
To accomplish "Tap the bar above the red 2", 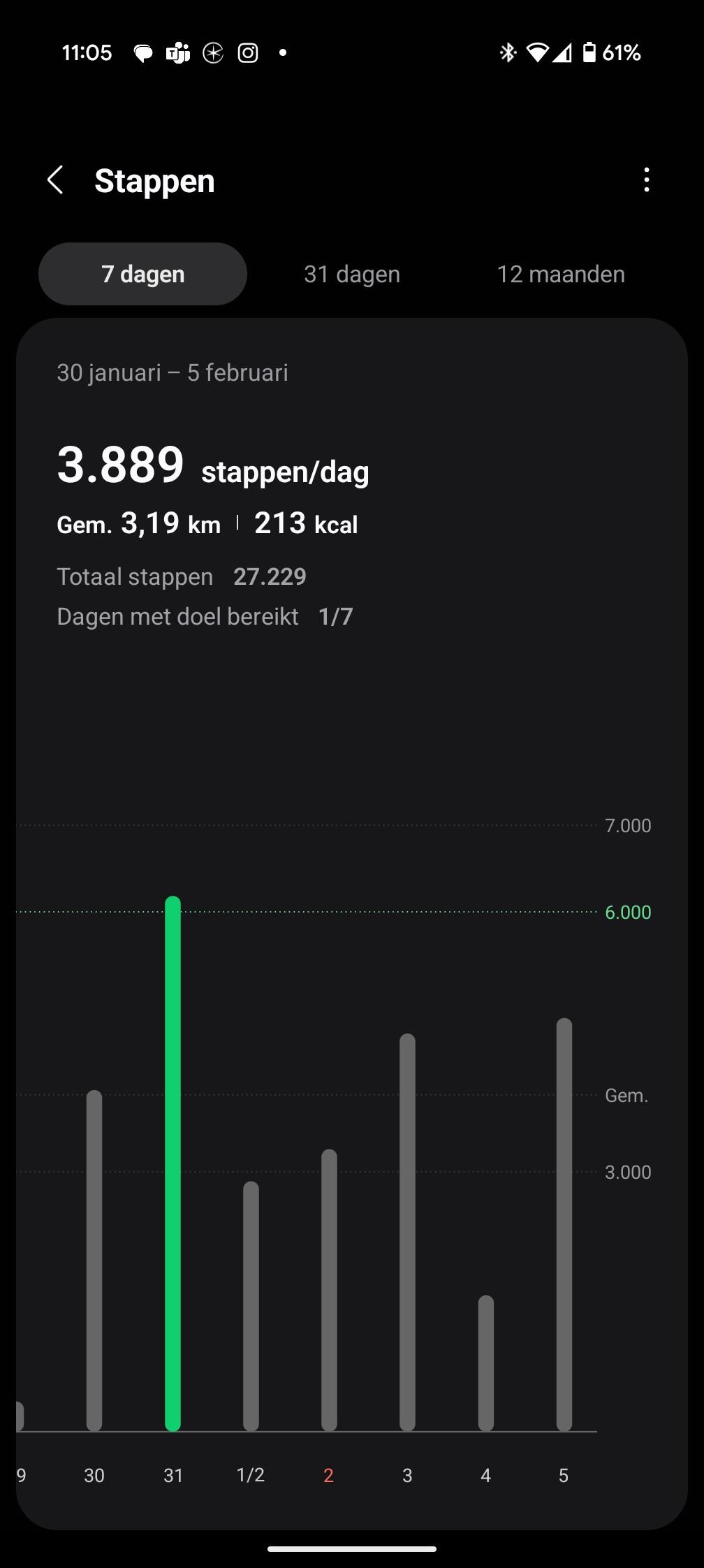I will 329,1290.
